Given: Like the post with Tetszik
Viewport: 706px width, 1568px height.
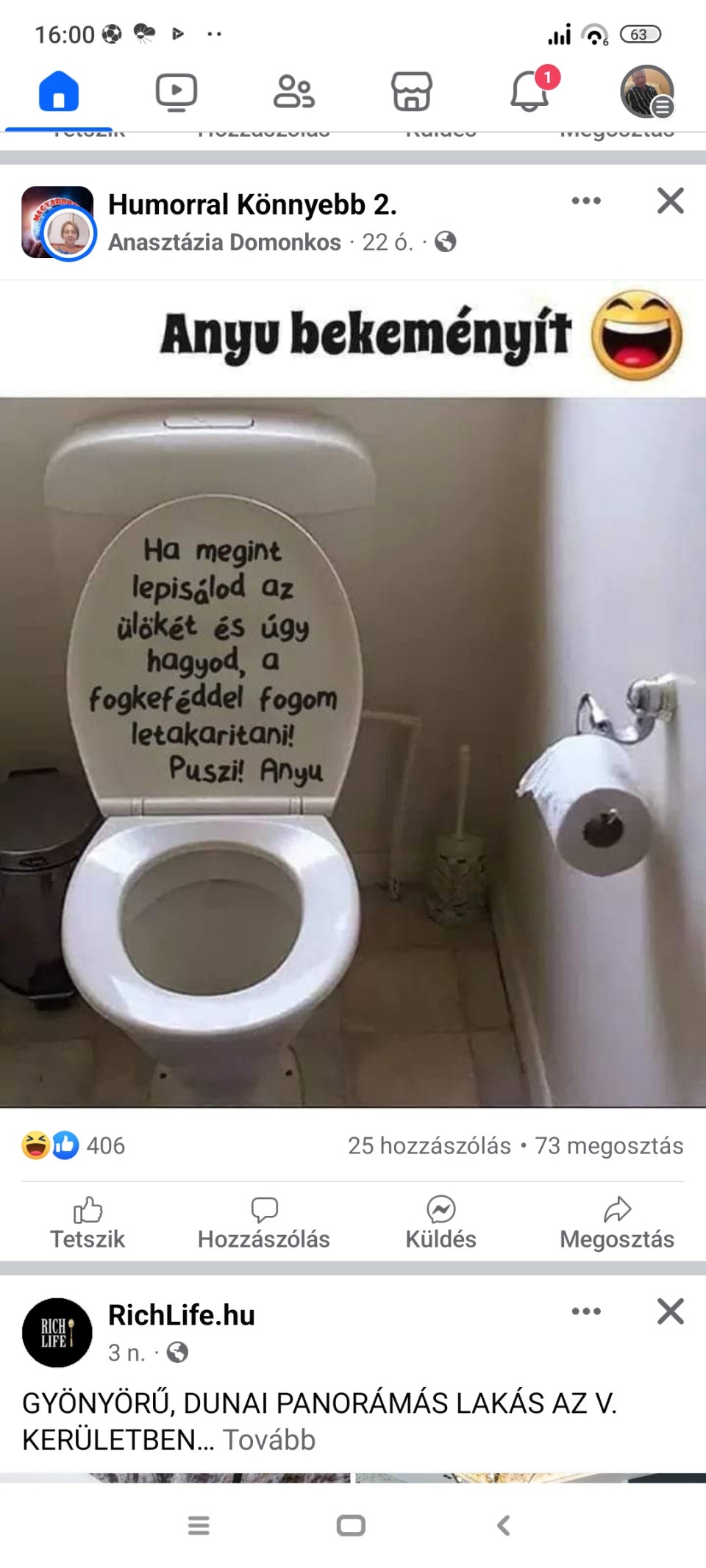Looking at the screenshot, I should [88, 1223].
